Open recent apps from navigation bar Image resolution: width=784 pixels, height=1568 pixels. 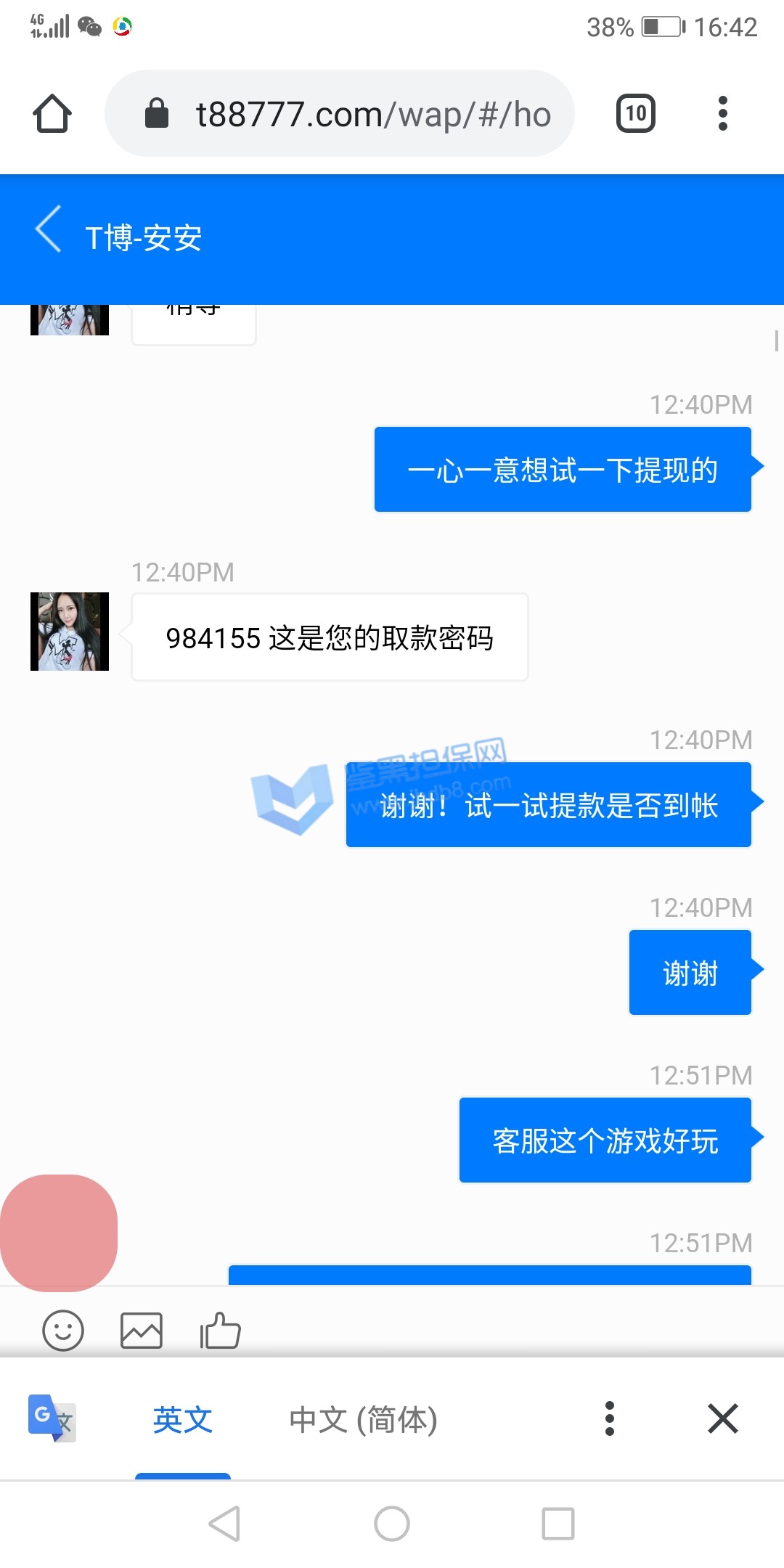tap(558, 1523)
